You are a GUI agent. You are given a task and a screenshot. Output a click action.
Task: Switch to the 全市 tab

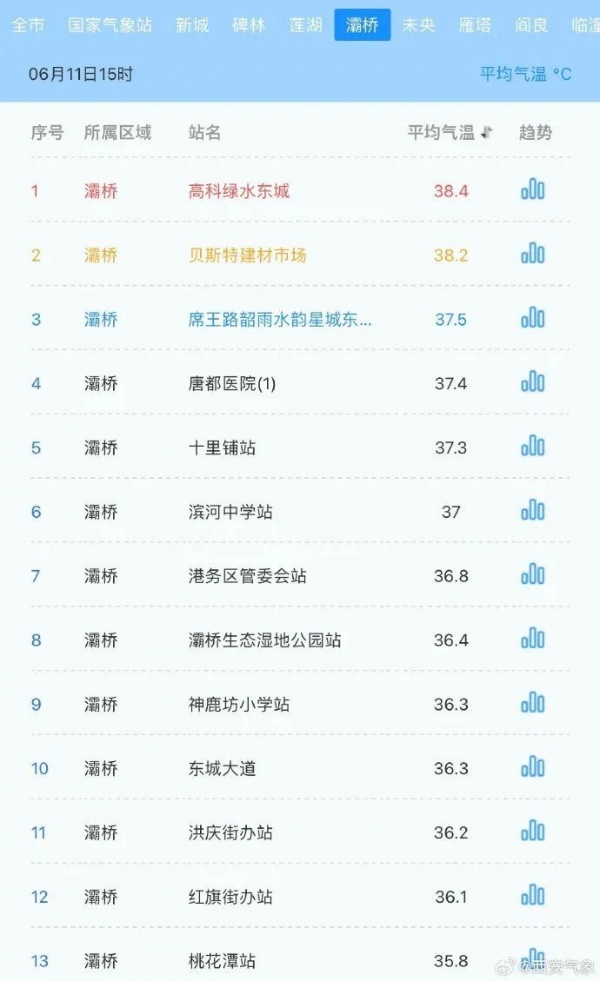pos(28,25)
